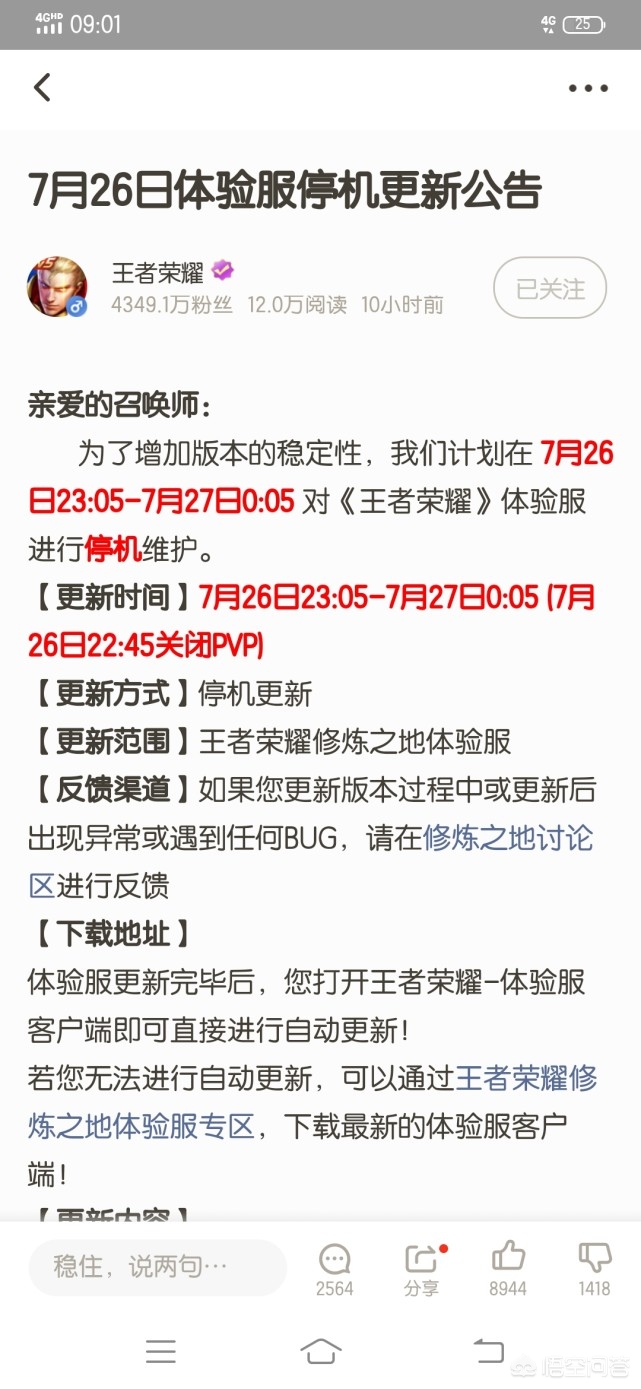Open the 修炼之地讨论区 link
Image resolution: width=641 pixels, height=1389 pixels.
(508, 838)
